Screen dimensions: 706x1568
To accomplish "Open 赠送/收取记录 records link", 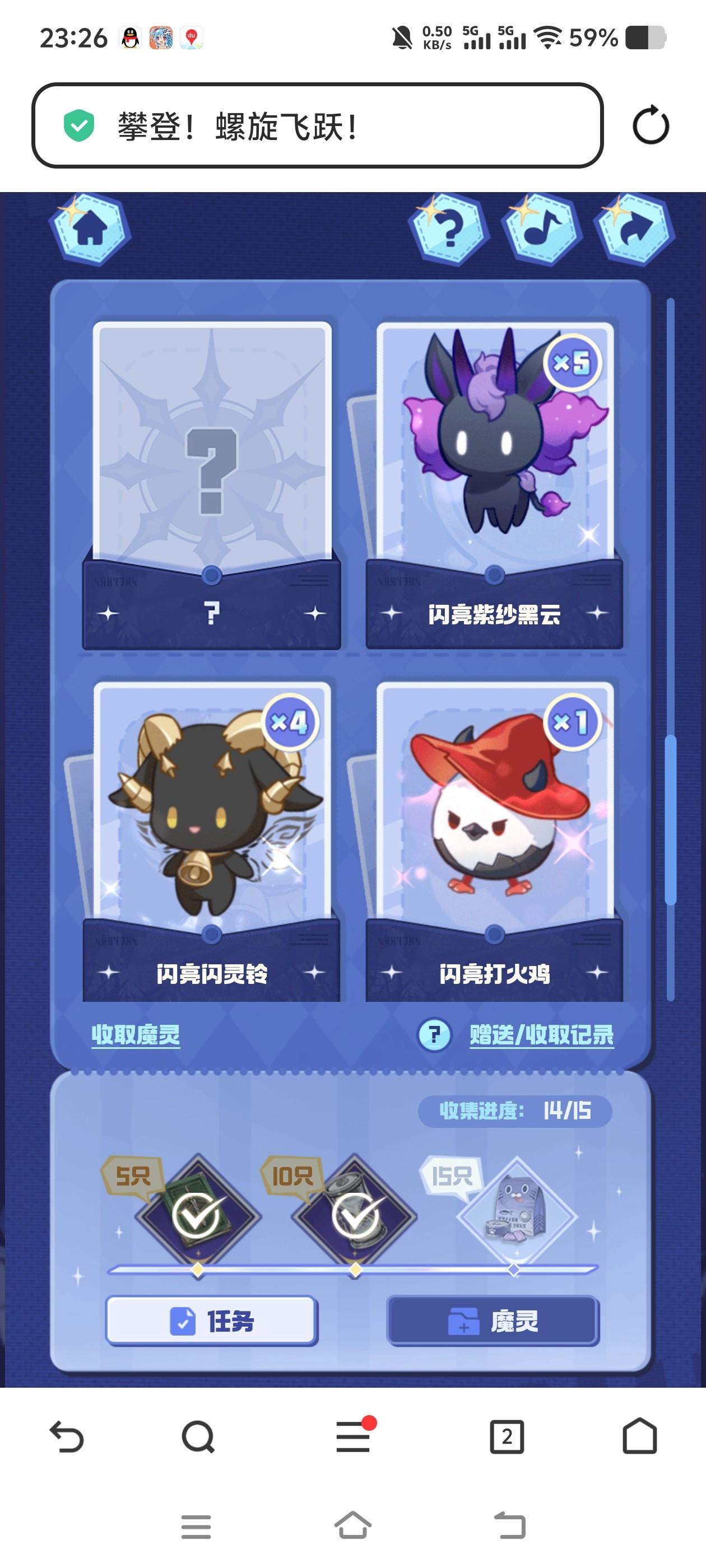I will (x=541, y=1034).
